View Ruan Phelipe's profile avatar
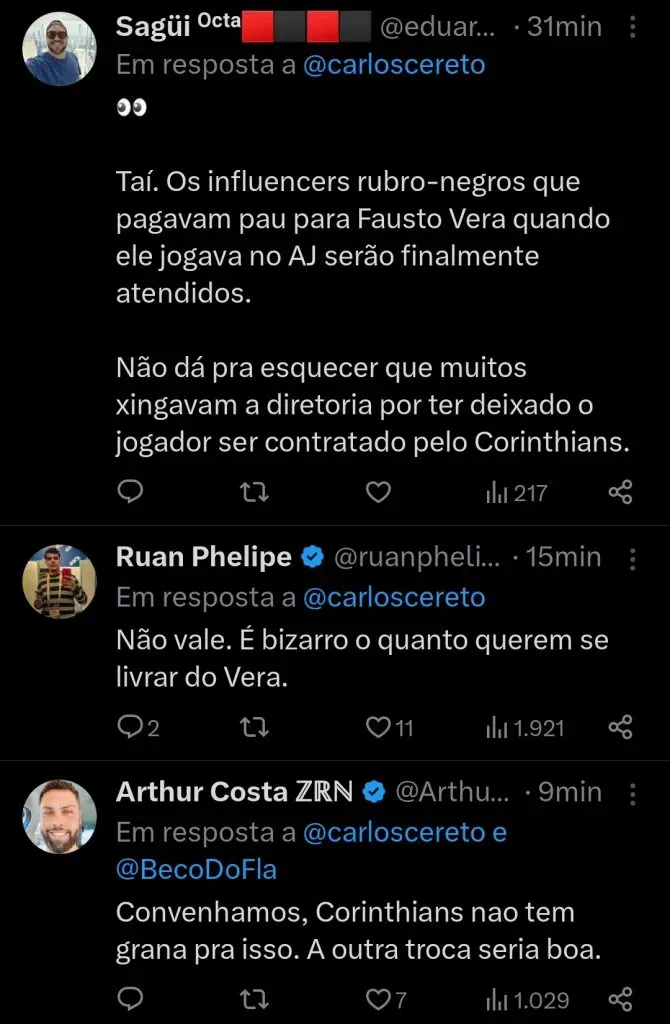The width and height of the screenshot is (670, 1024). pyautogui.click(x=60, y=581)
